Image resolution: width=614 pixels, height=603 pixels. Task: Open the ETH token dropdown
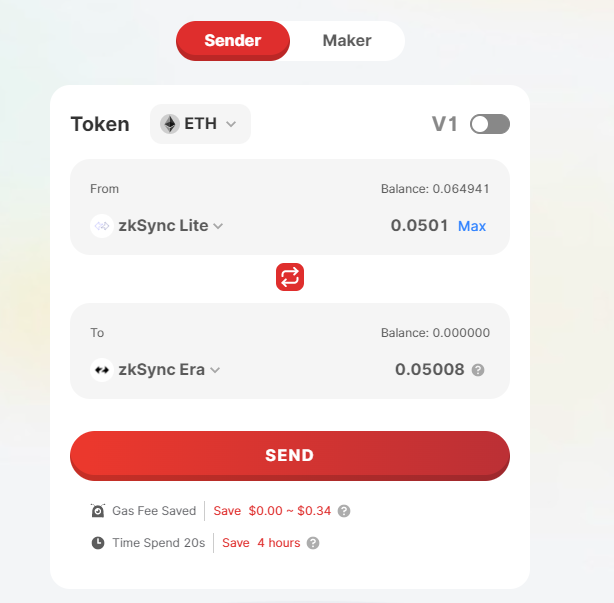200,124
